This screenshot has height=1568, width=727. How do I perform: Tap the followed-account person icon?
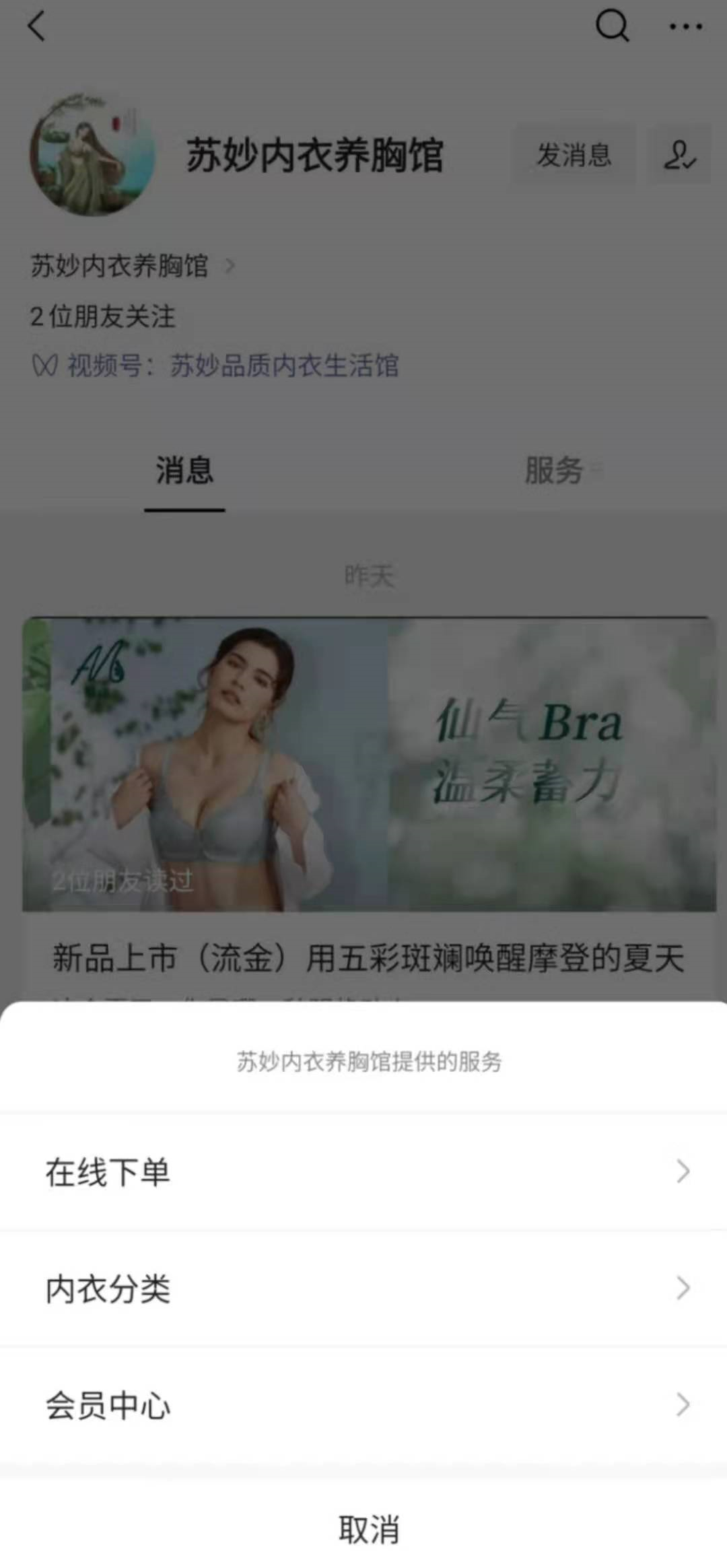[x=679, y=155]
